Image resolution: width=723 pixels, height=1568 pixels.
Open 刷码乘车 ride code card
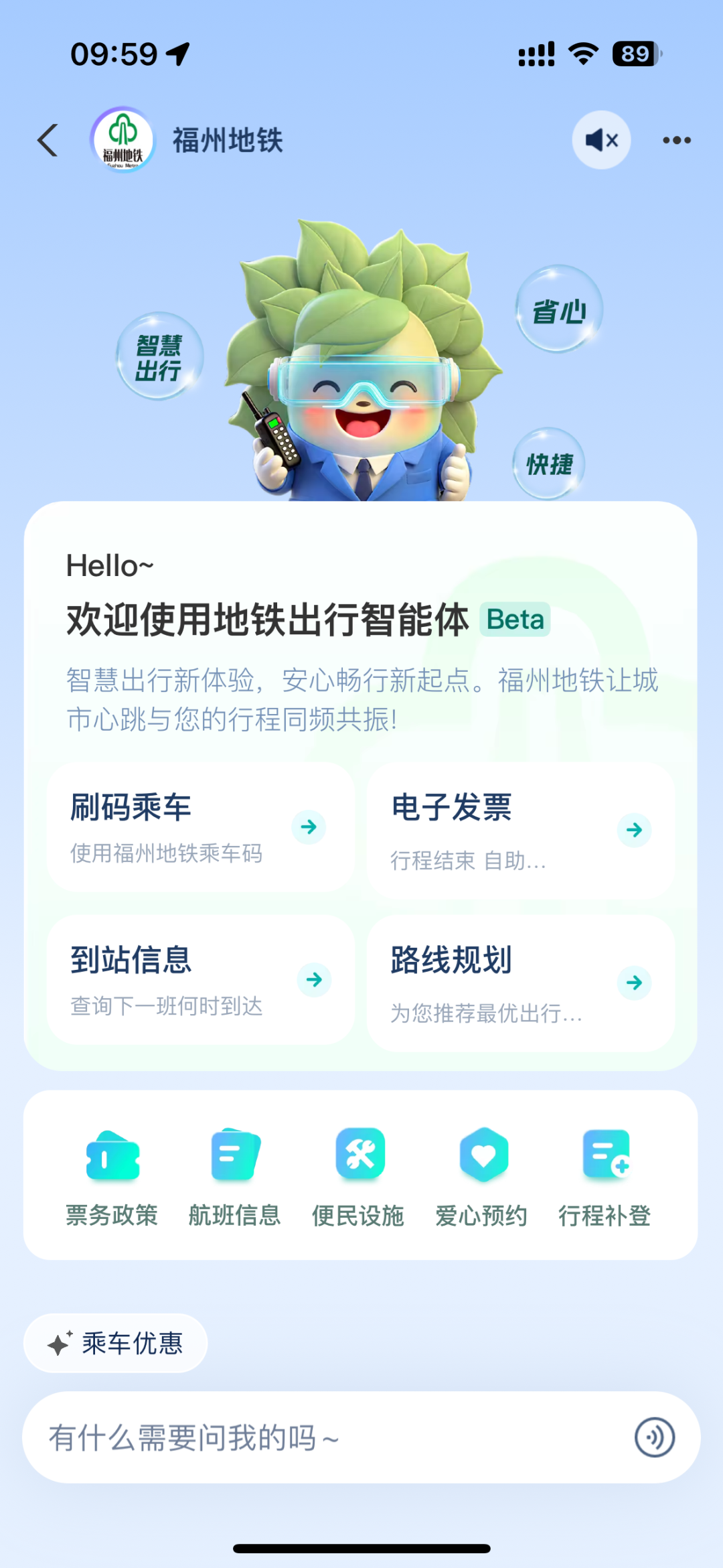(200, 827)
